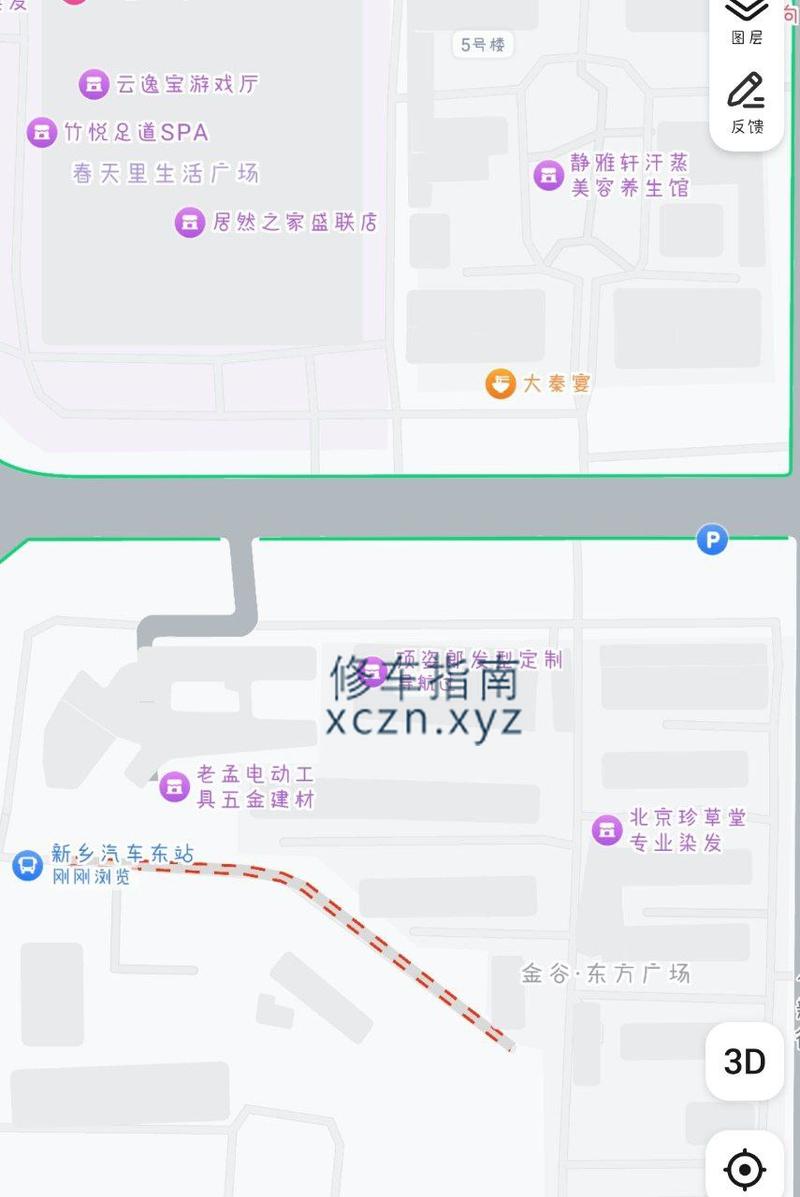This screenshot has width=800, height=1197.
Task: Tap the 居然之家盛联店 store marker
Action: click(x=189, y=222)
